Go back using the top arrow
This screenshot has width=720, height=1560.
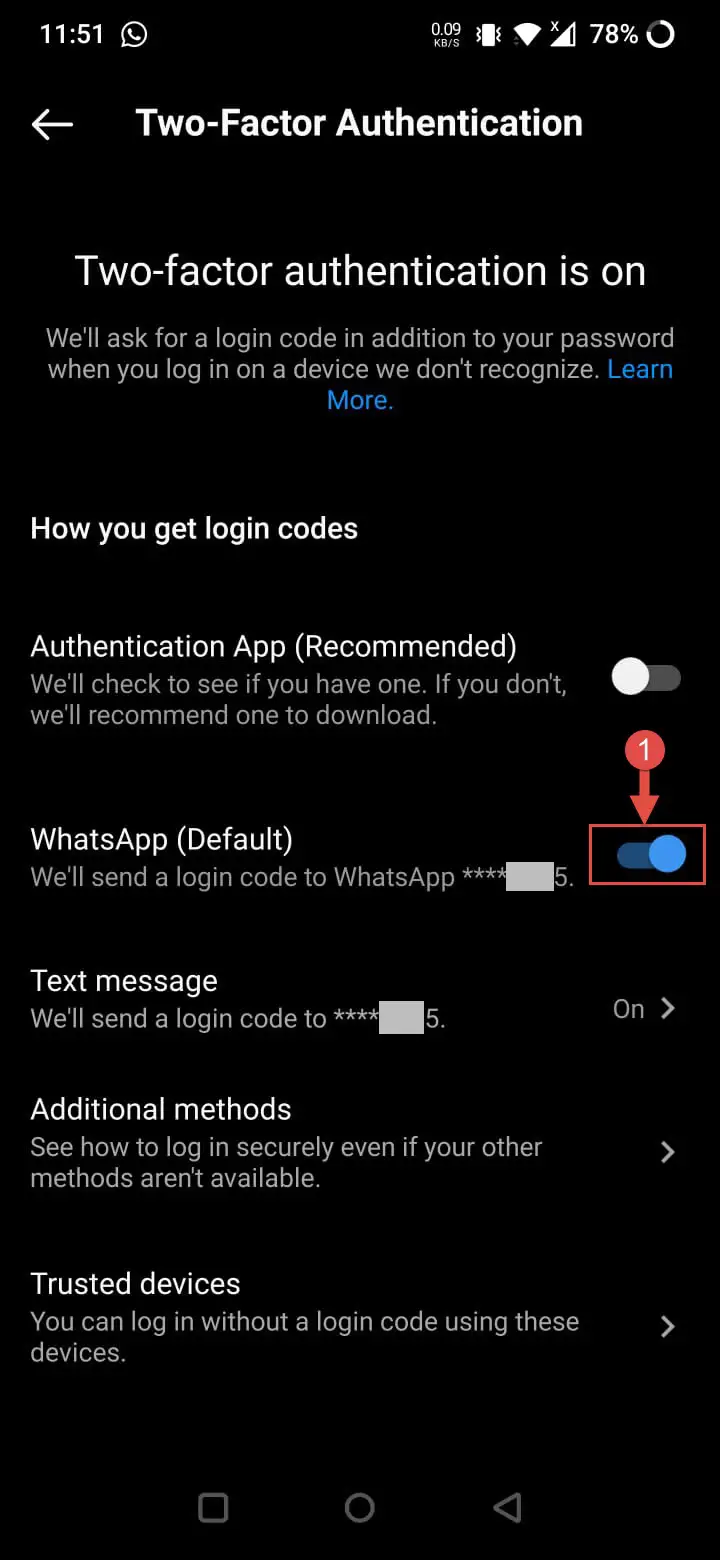click(x=52, y=124)
